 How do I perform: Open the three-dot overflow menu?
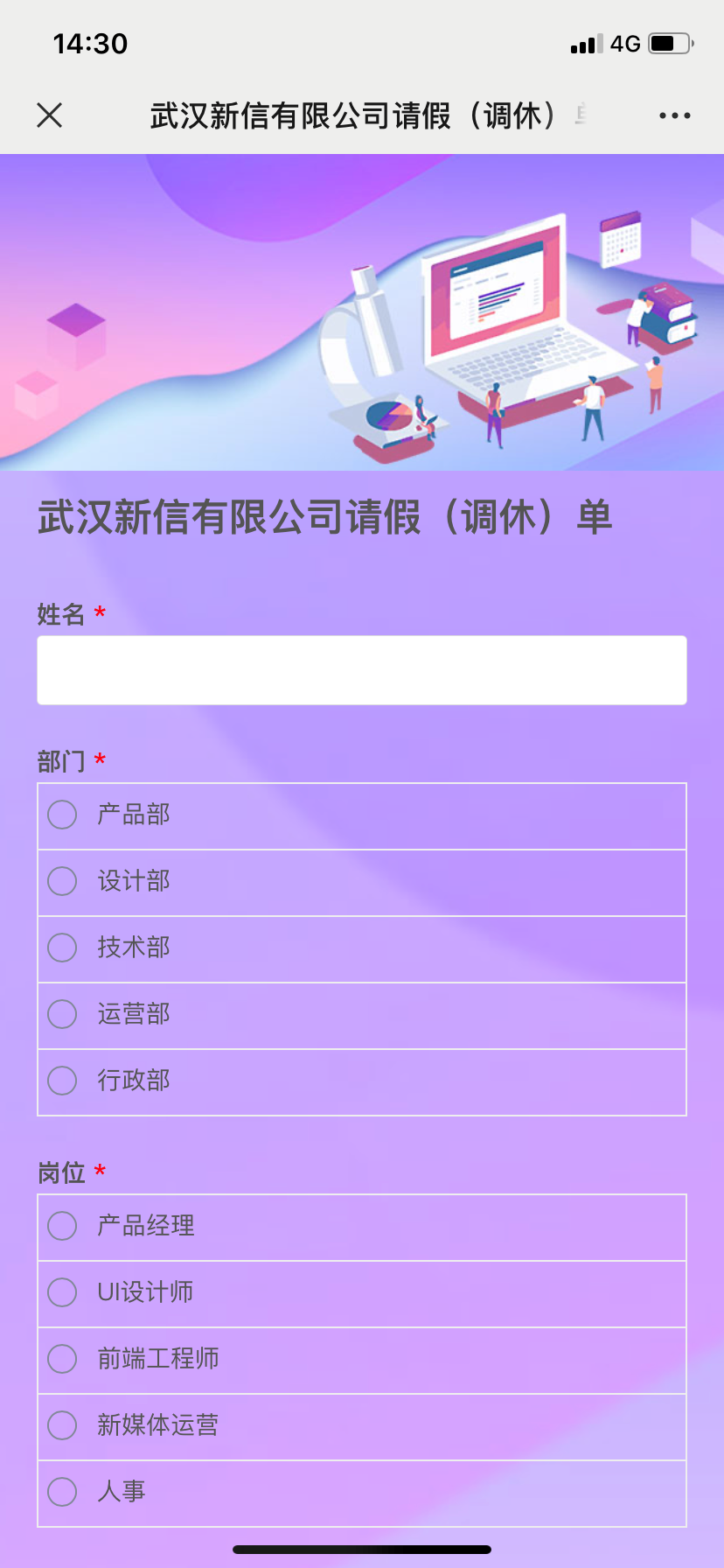click(674, 115)
